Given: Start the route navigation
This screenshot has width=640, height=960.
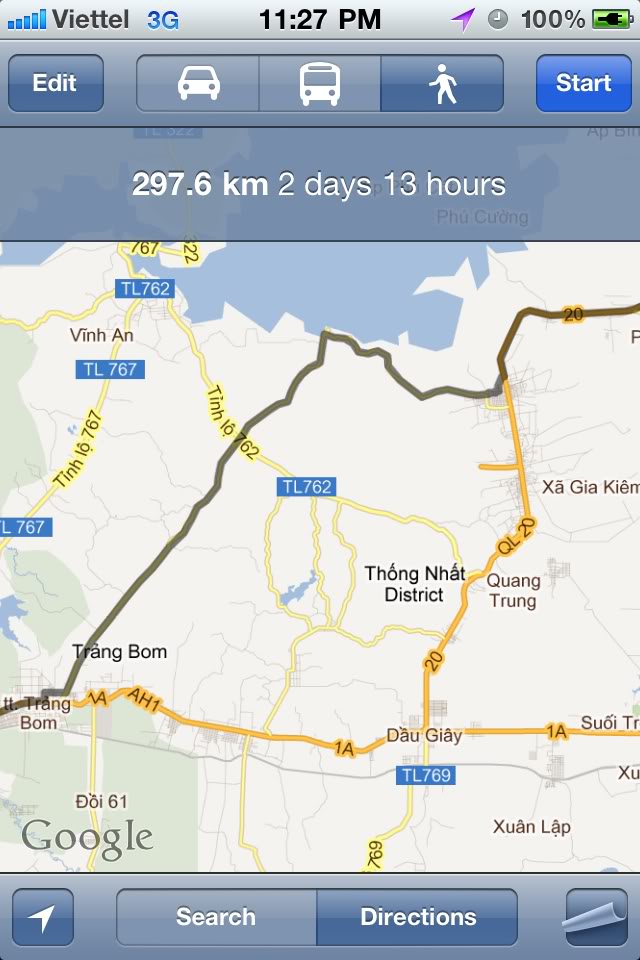Looking at the screenshot, I should click(583, 83).
